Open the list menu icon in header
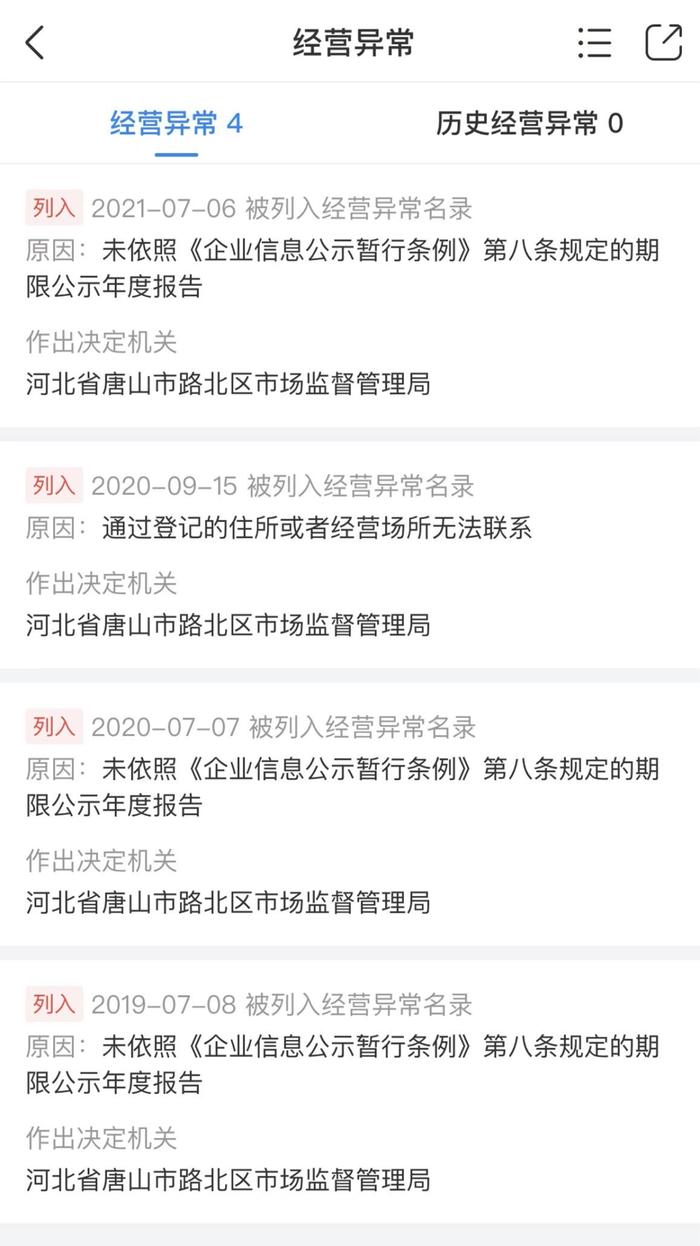The image size is (700, 1246). [x=594, y=42]
